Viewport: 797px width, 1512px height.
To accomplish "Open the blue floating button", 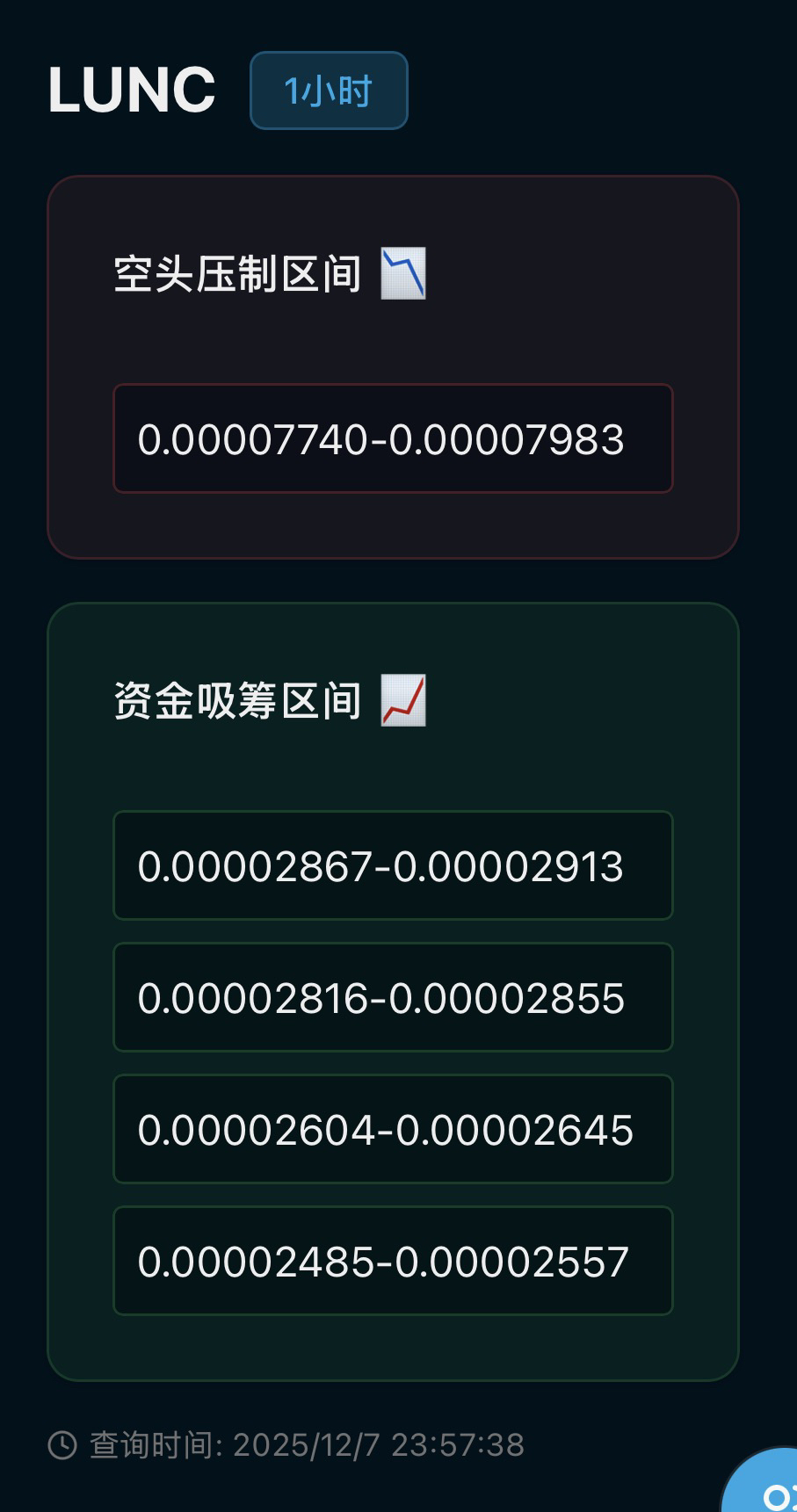I will click(766, 1485).
